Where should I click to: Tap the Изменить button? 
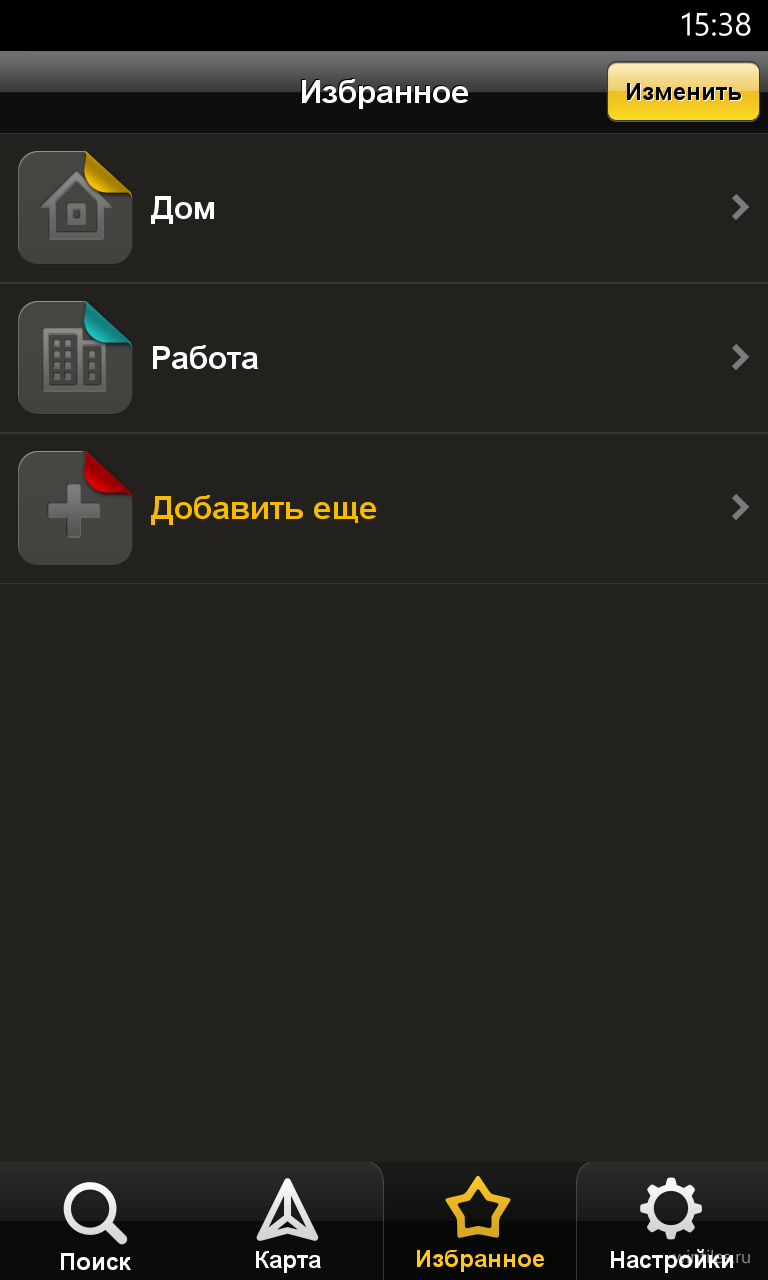683,92
